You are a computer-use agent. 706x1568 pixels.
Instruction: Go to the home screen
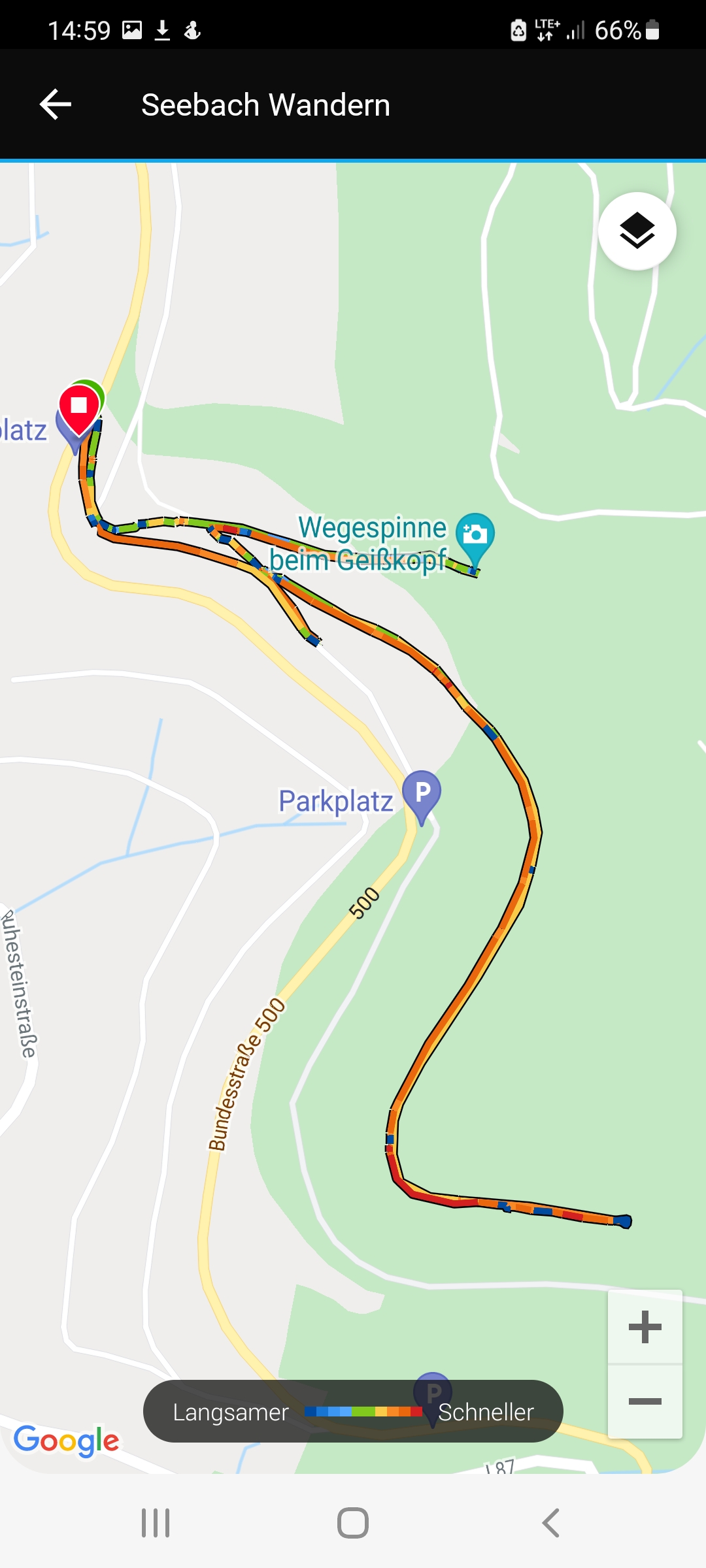point(353,1523)
